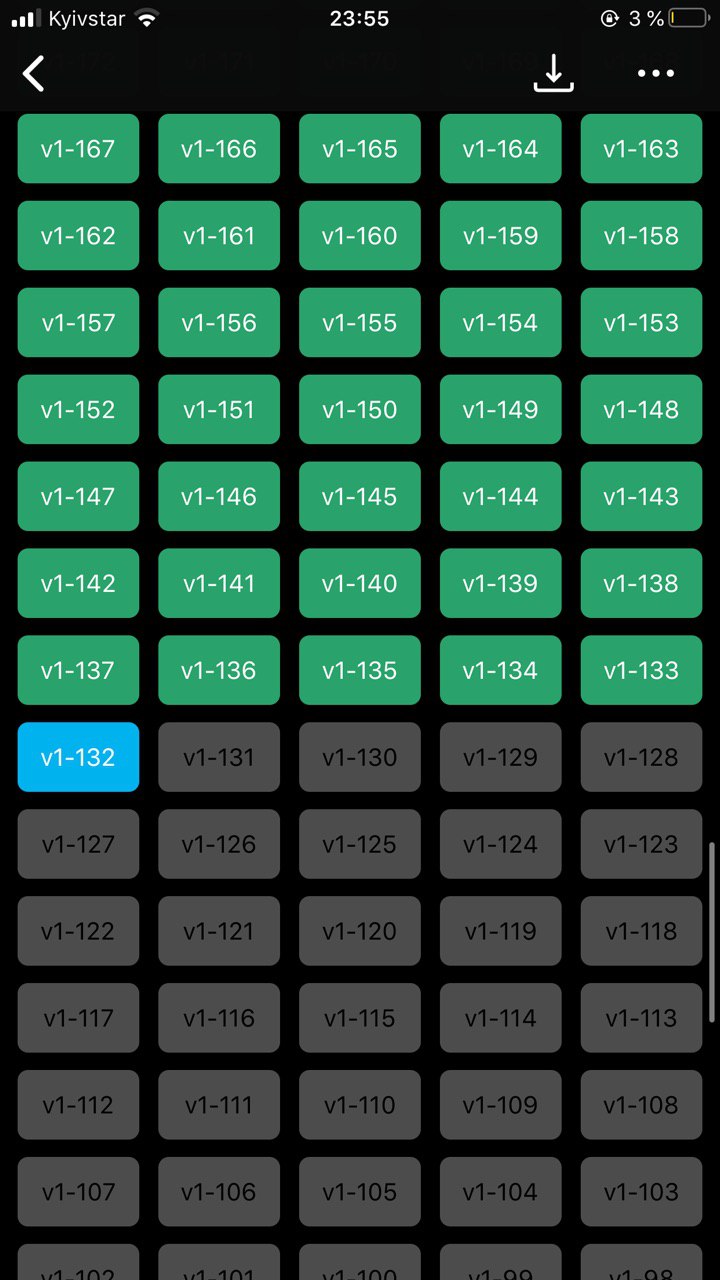The height and width of the screenshot is (1280, 720).
Task: Open chapter v1-128
Action: tap(641, 757)
